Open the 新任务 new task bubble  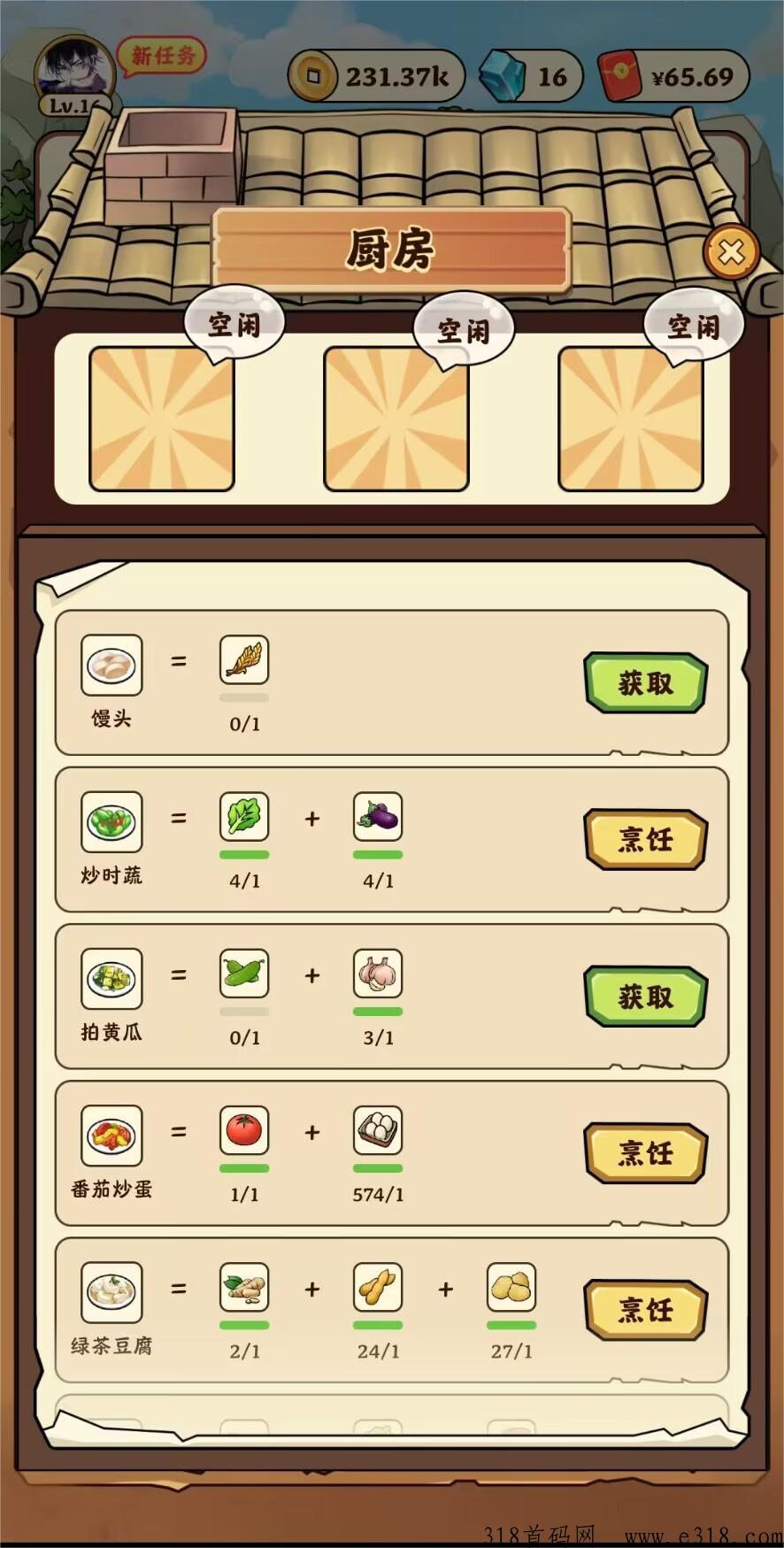(163, 57)
